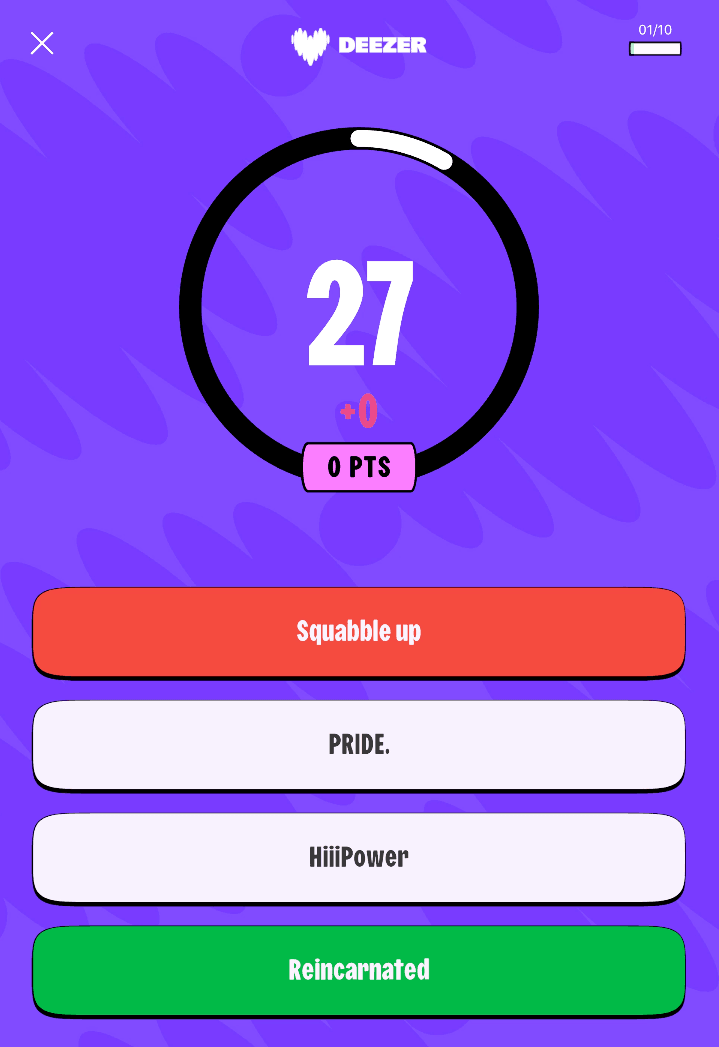Screen dimensions: 719x1047
Task: Close the Deezer quiz
Action: point(42,43)
